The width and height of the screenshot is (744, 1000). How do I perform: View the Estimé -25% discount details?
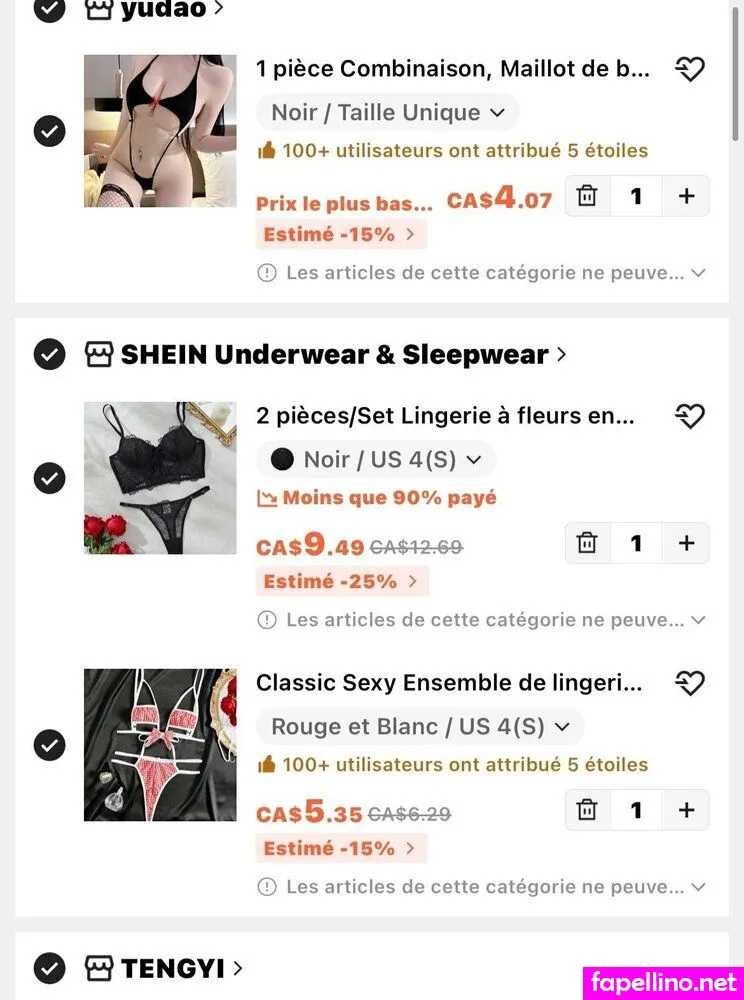341,581
